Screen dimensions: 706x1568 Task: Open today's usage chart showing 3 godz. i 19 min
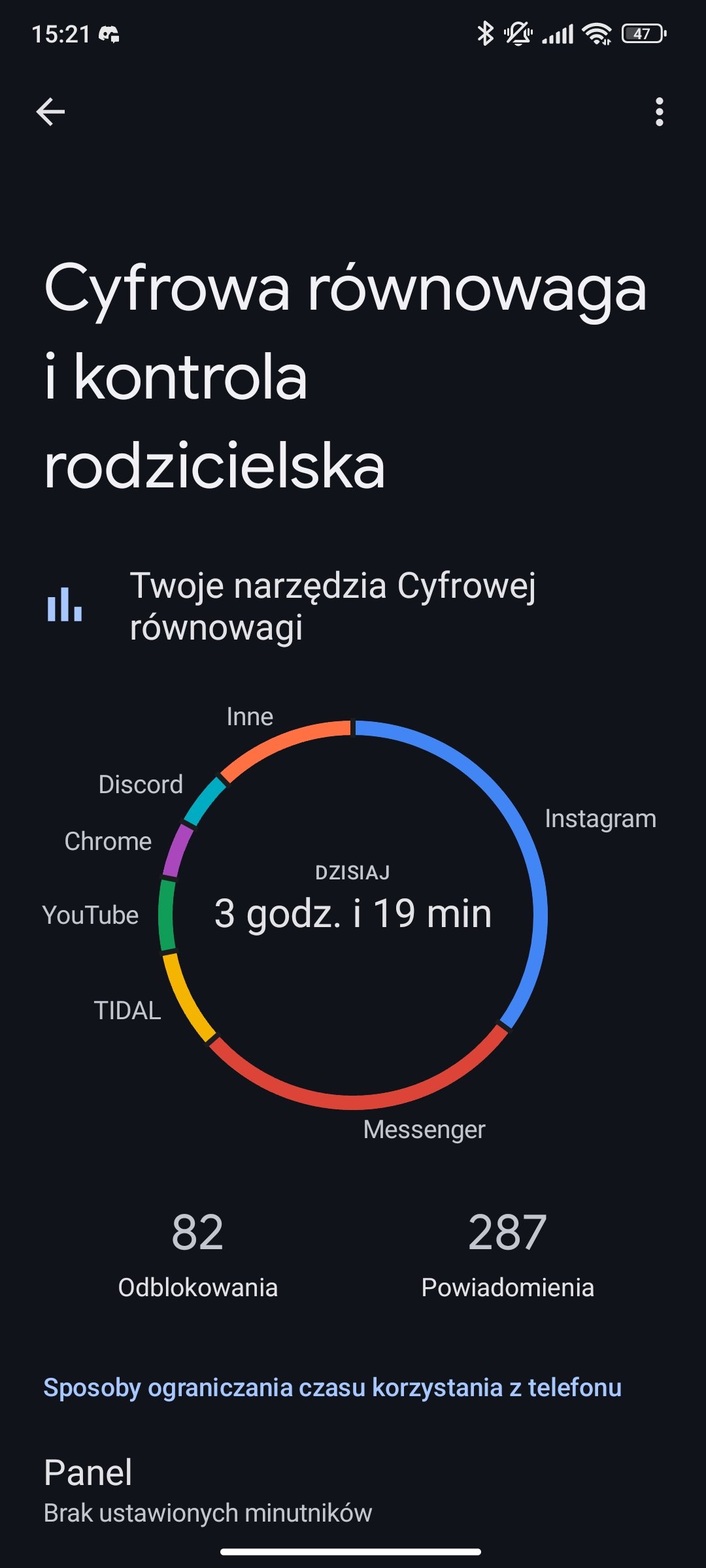pyautogui.click(x=353, y=915)
